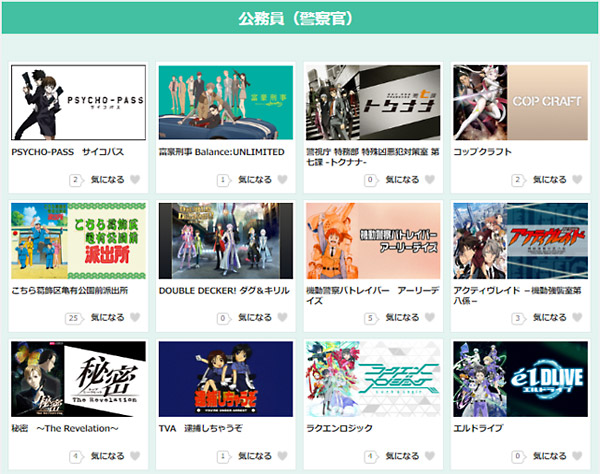Tap 気になる heart for ラクエンロジック
The height and width of the screenshot is (474, 600).
429,456
